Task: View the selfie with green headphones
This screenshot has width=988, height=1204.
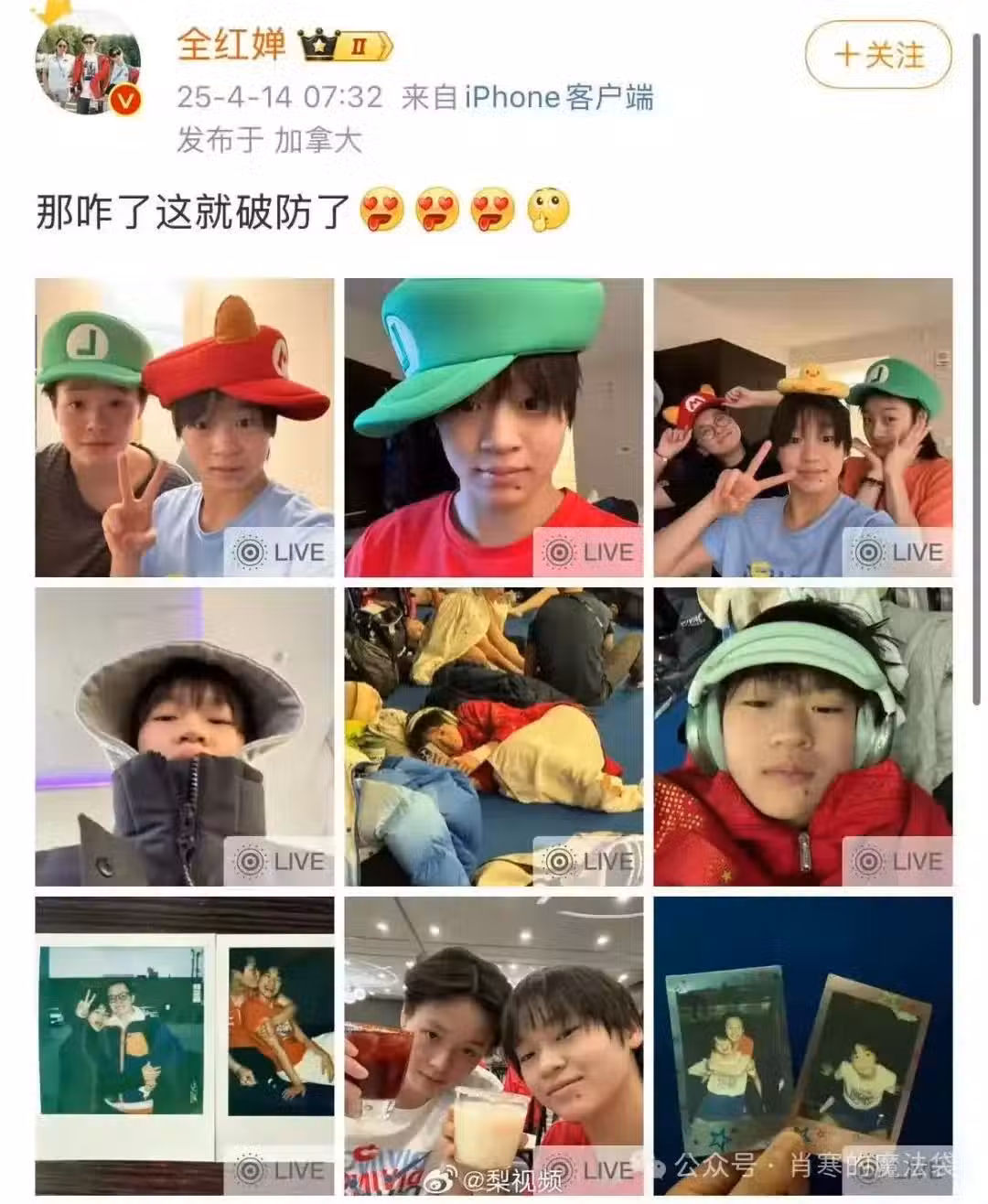Action: coord(802,736)
